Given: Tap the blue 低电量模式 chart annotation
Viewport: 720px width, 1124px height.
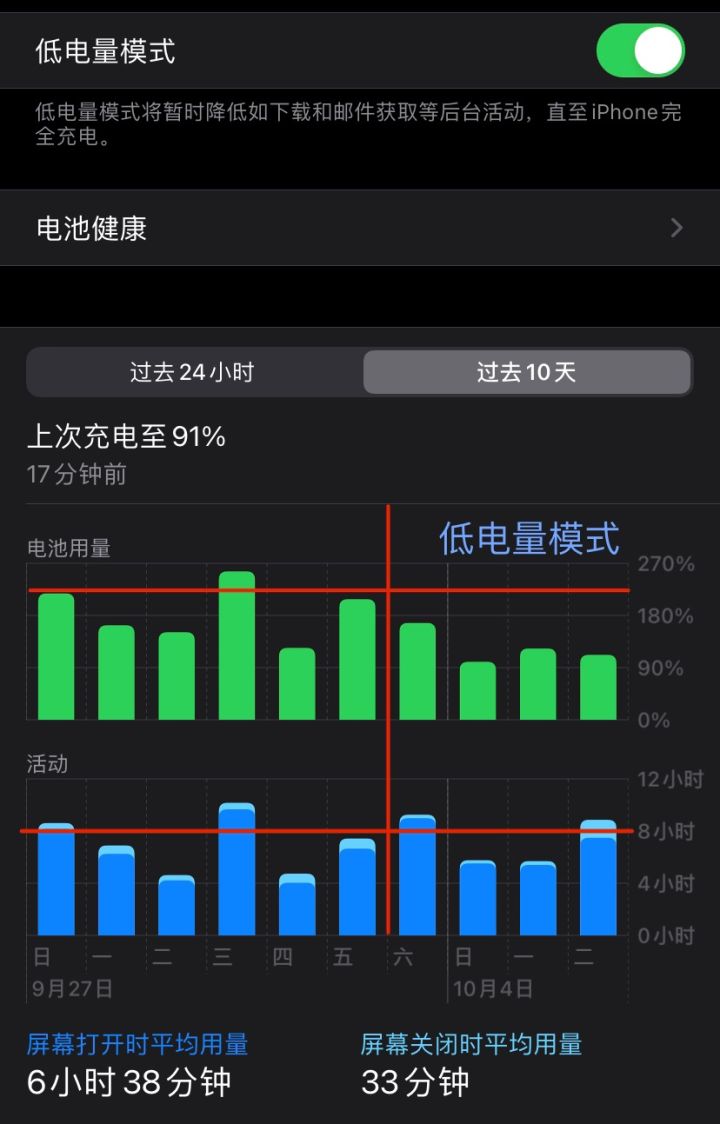Looking at the screenshot, I should coord(529,539).
